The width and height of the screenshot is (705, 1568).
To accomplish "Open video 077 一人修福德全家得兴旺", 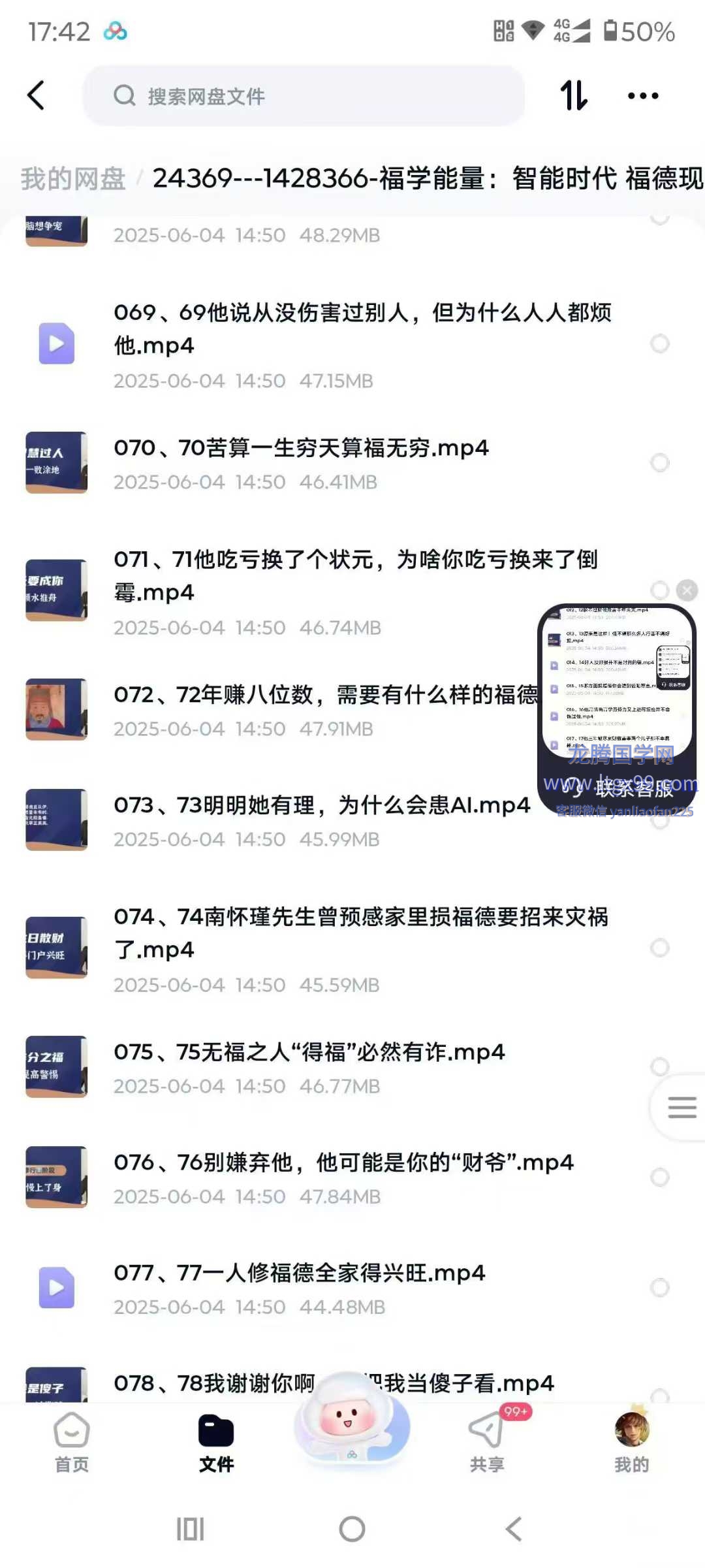I will (x=299, y=1273).
